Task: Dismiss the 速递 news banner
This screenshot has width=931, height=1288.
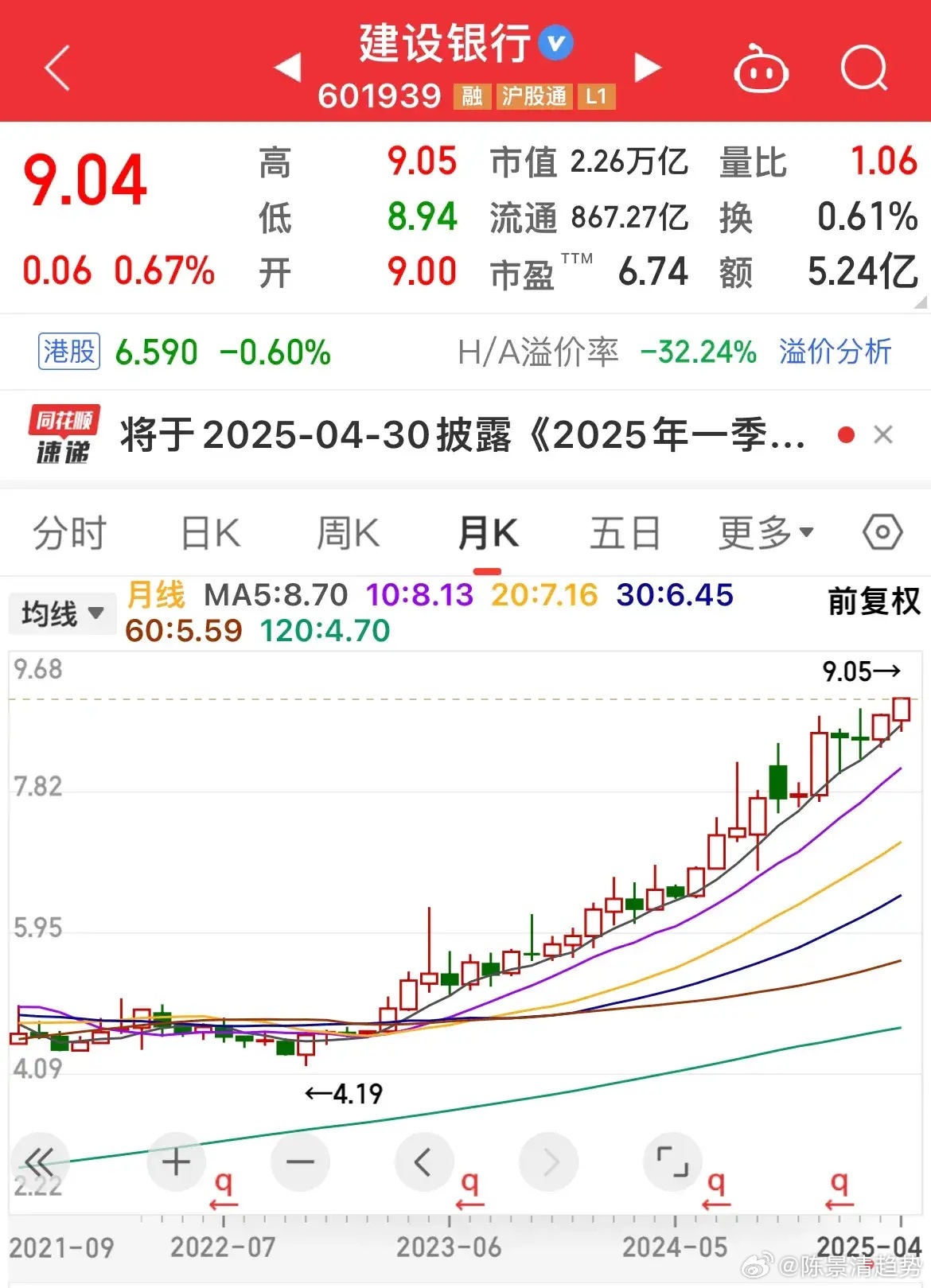Action: click(x=883, y=435)
